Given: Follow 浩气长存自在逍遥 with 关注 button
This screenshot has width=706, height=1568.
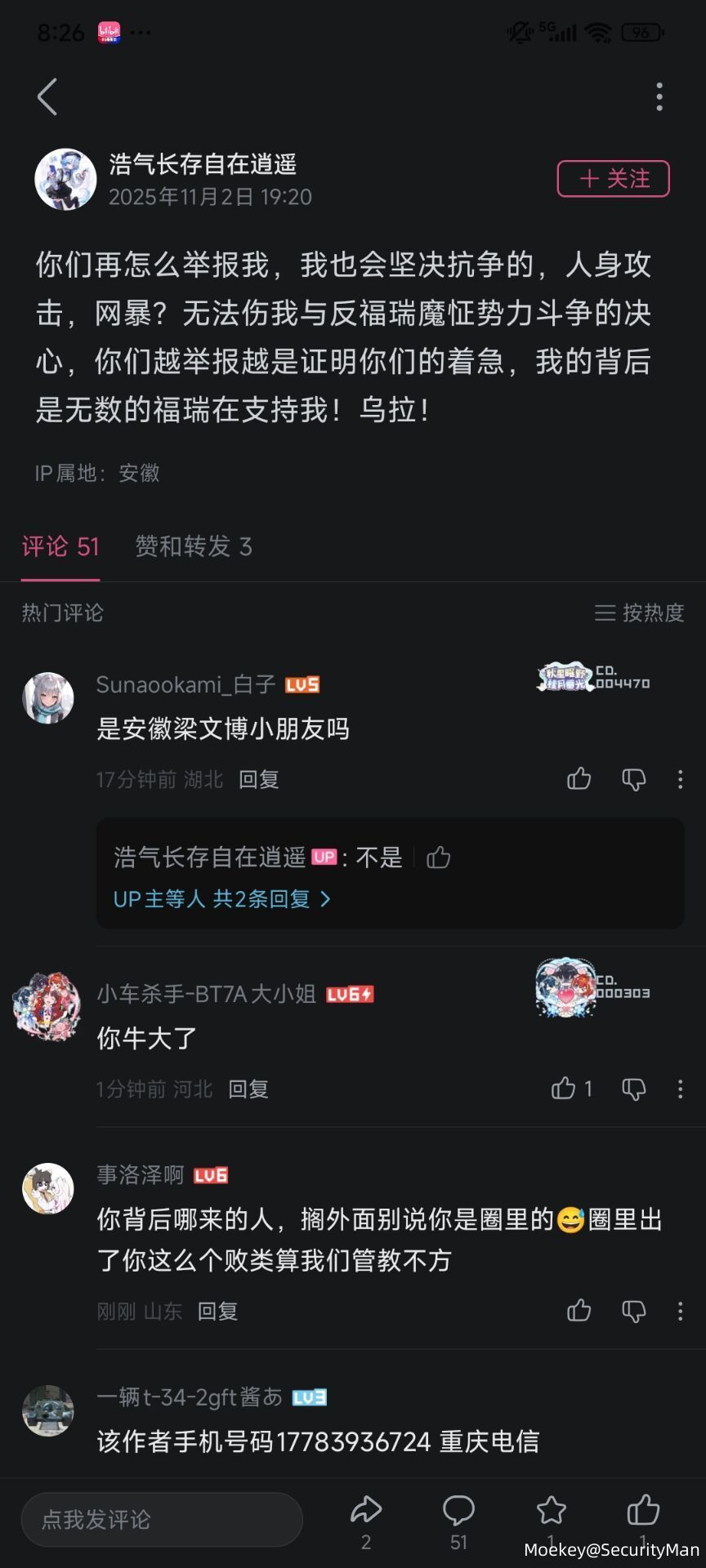Looking at the screenshot, I should click(613, 179).
